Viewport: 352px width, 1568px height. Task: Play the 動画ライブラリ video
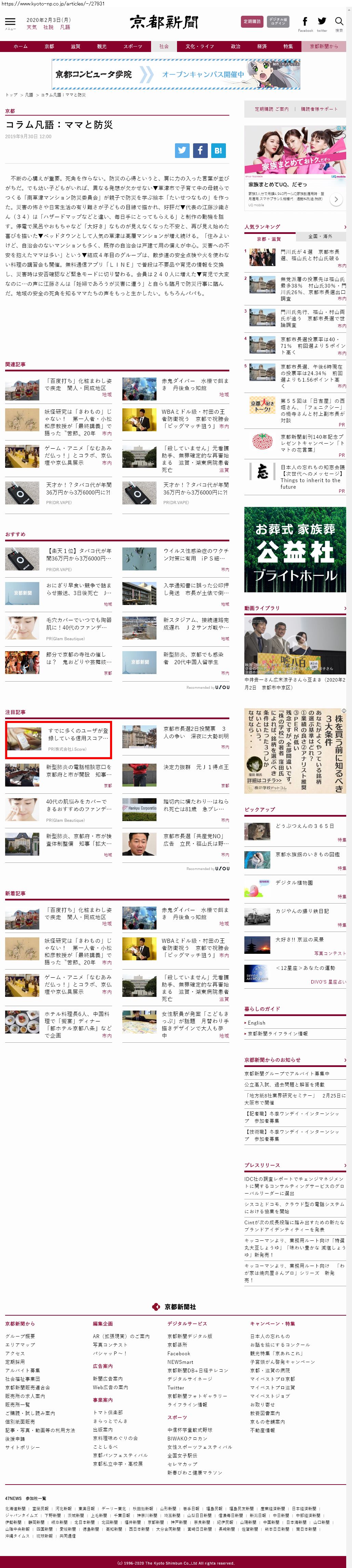295,645
